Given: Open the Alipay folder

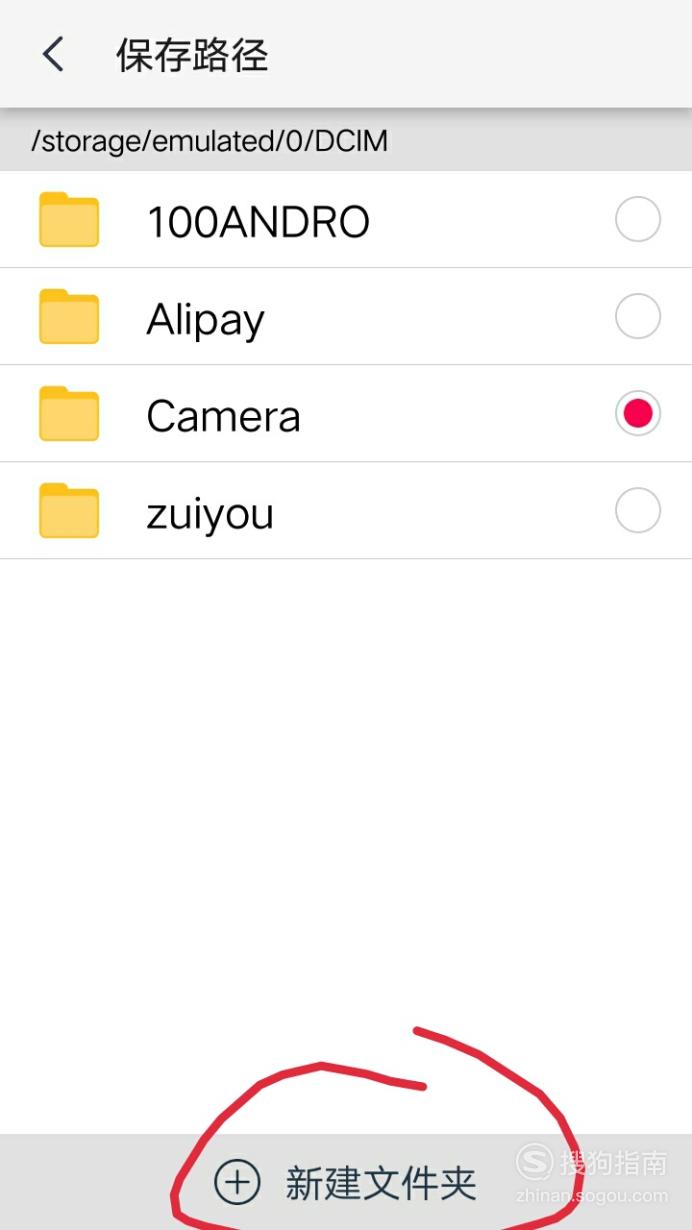Looking at the screenshot, I should (346, 317).
